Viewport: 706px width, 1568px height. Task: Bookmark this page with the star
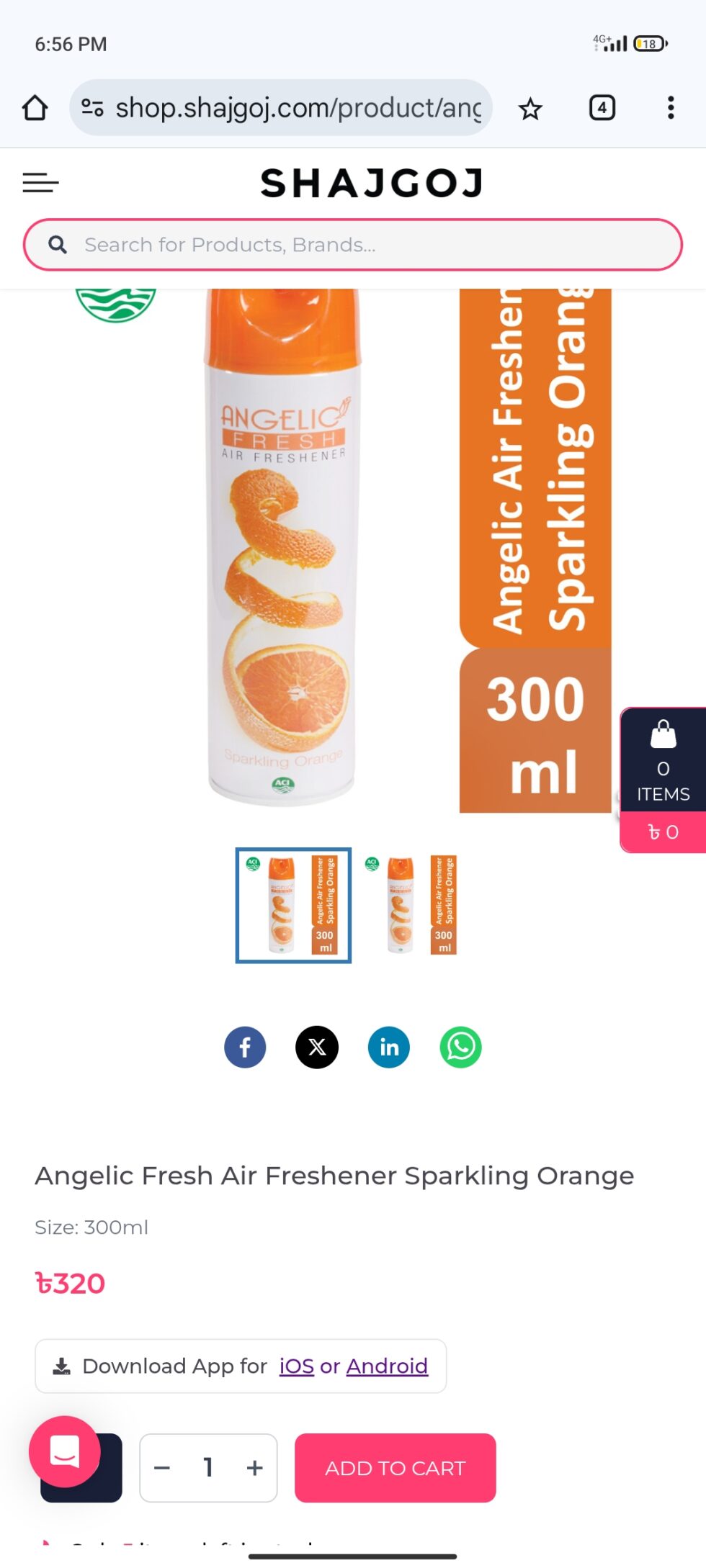tap(530, 109)
